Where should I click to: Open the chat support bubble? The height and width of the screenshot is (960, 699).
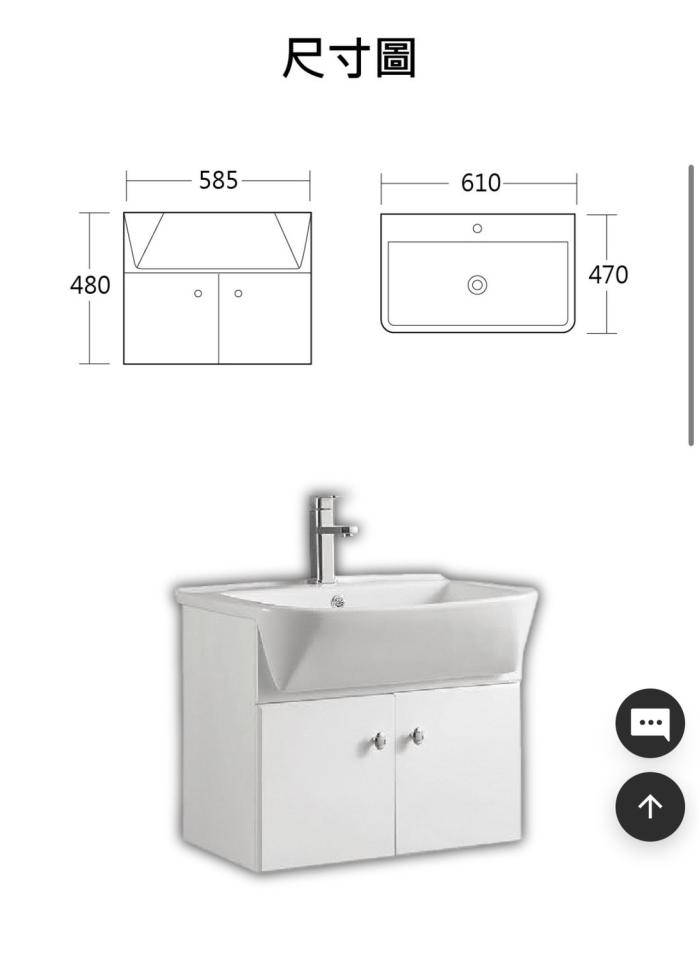pos(650,723)
